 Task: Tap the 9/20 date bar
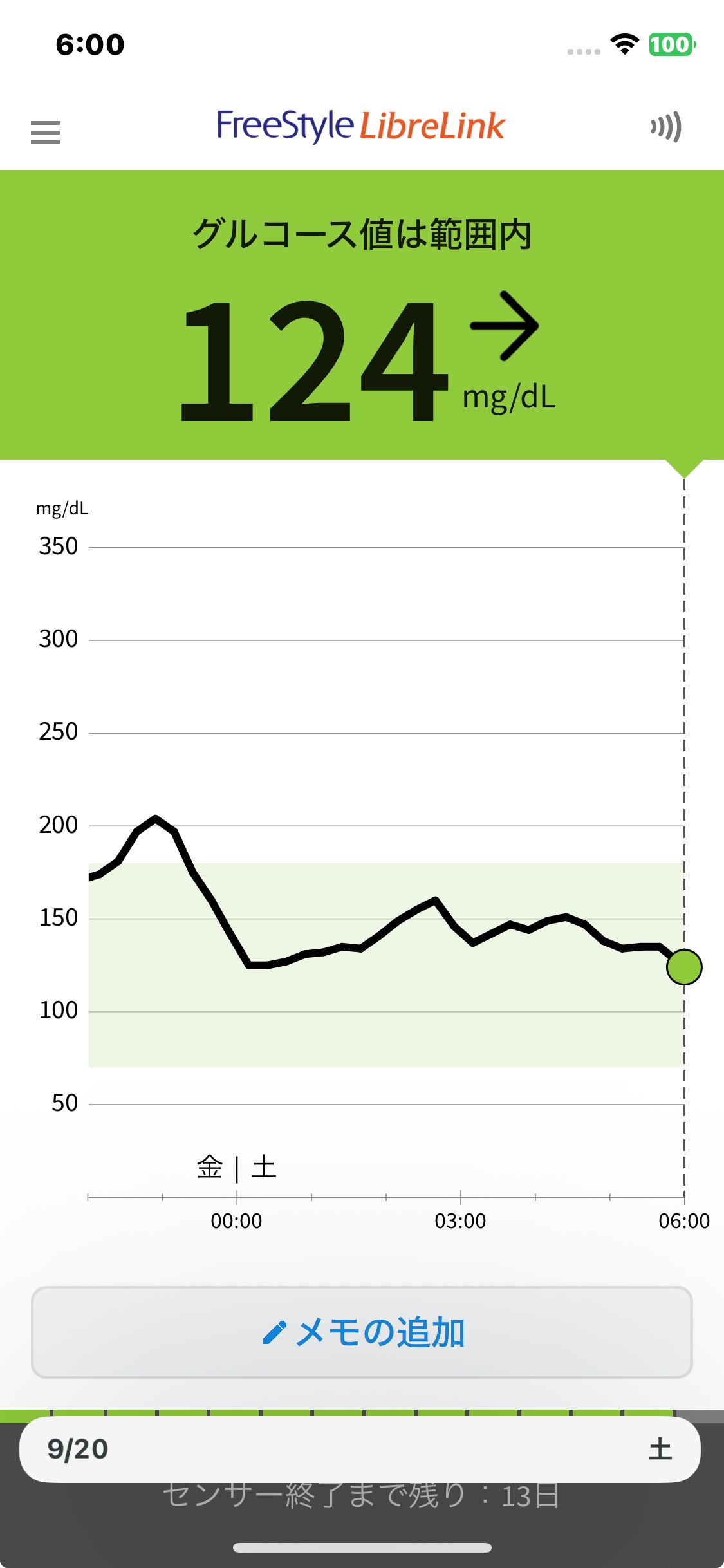359,1450
